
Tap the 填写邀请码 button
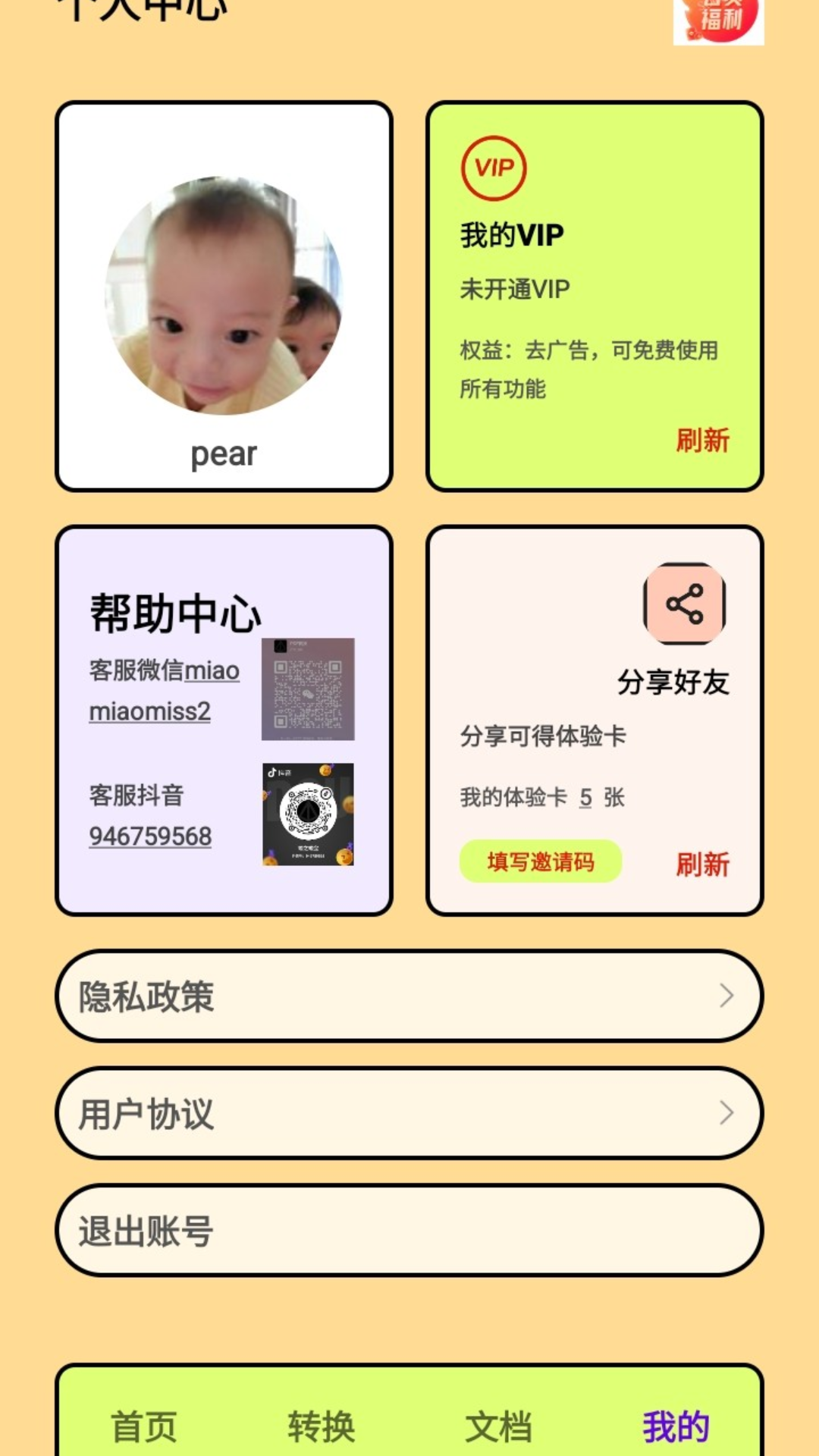[x=541, y=861]
